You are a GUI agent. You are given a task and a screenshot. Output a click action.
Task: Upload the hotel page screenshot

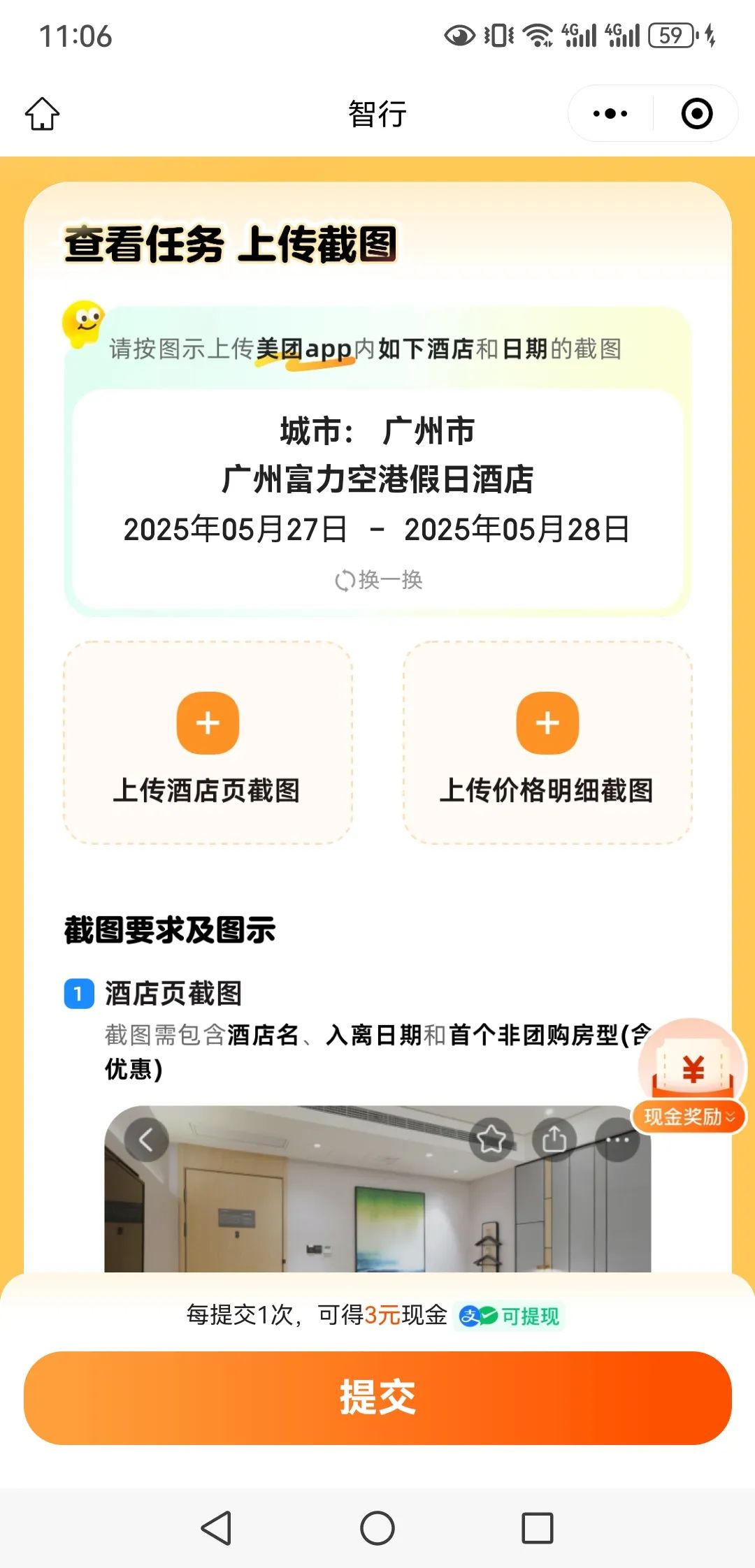pos(208,743)
